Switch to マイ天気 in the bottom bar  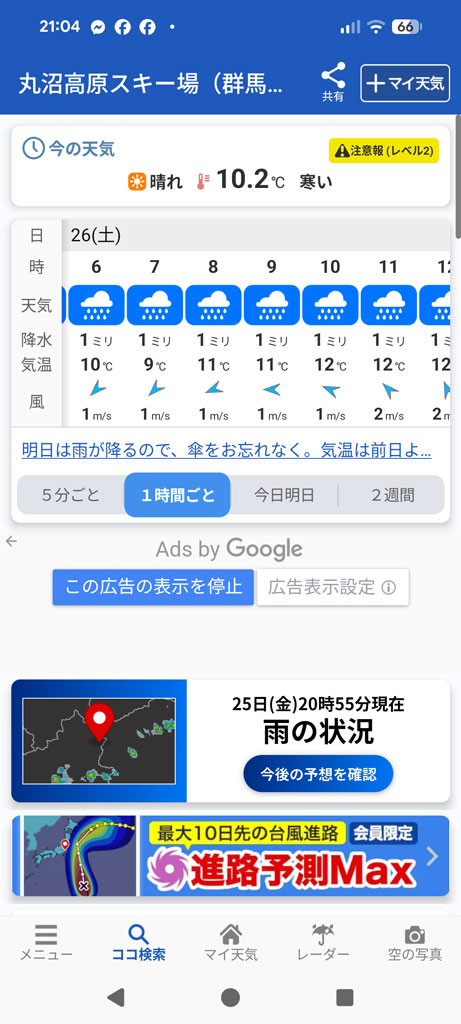pos(230,943)
